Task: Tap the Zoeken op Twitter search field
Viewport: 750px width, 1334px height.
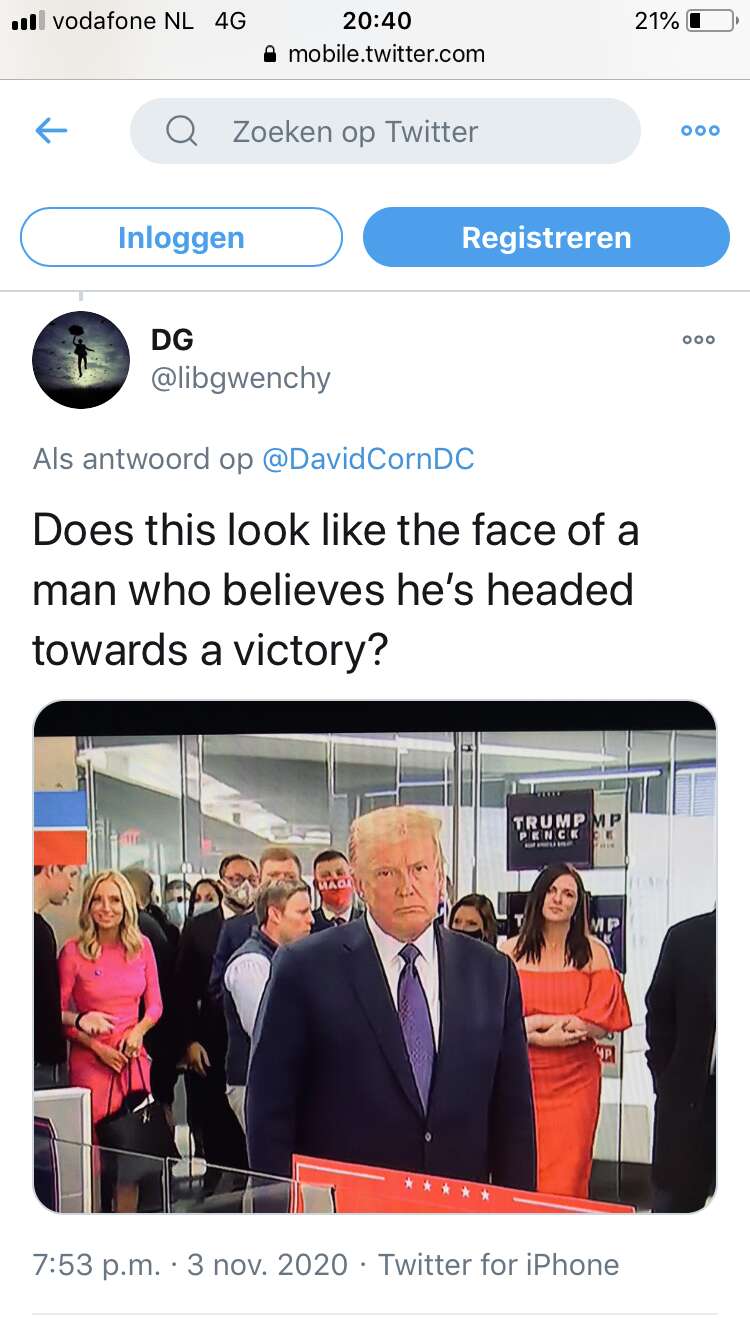Action: [x=385, y=131]
